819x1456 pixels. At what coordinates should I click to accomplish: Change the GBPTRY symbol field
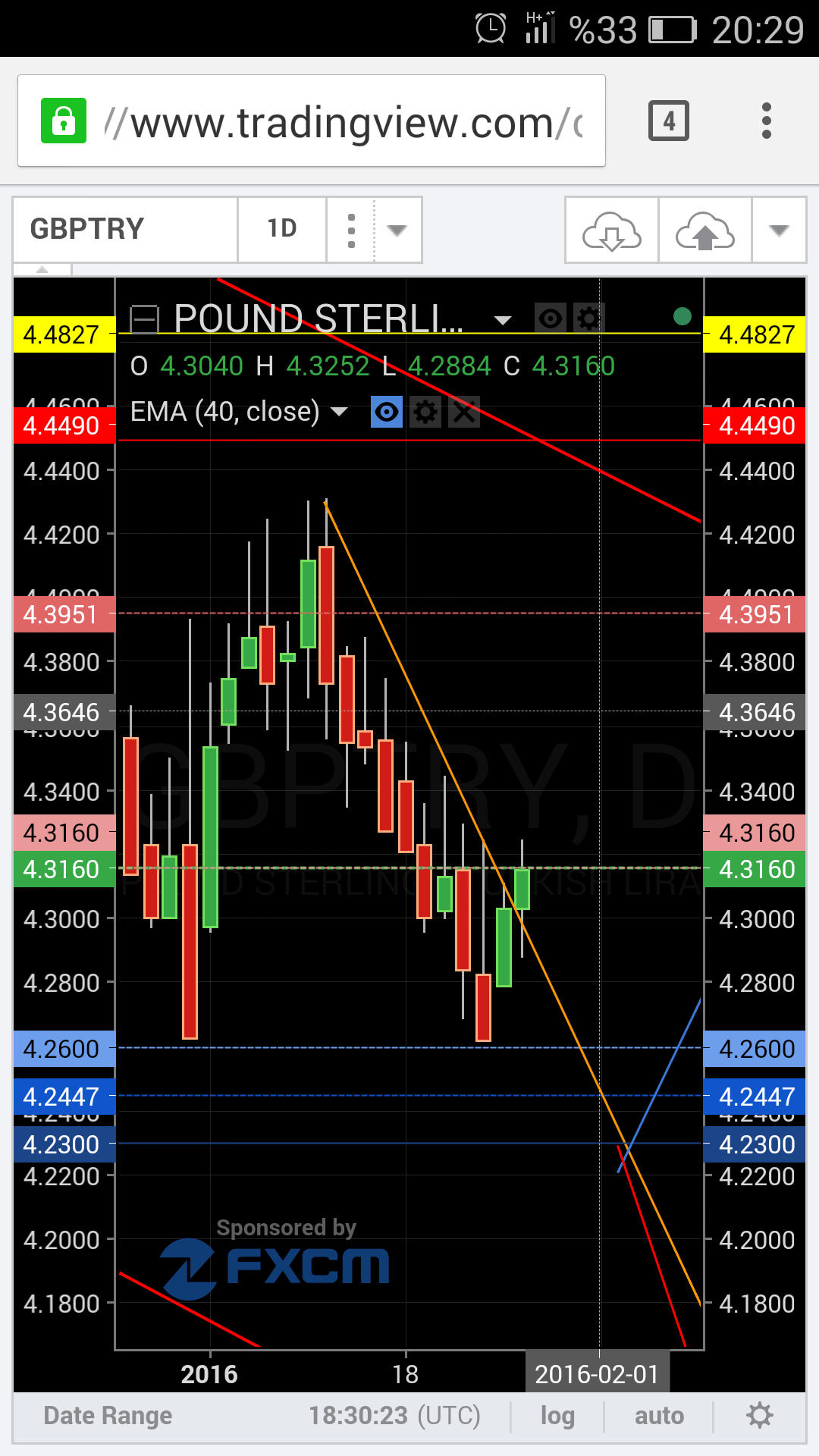126,229
